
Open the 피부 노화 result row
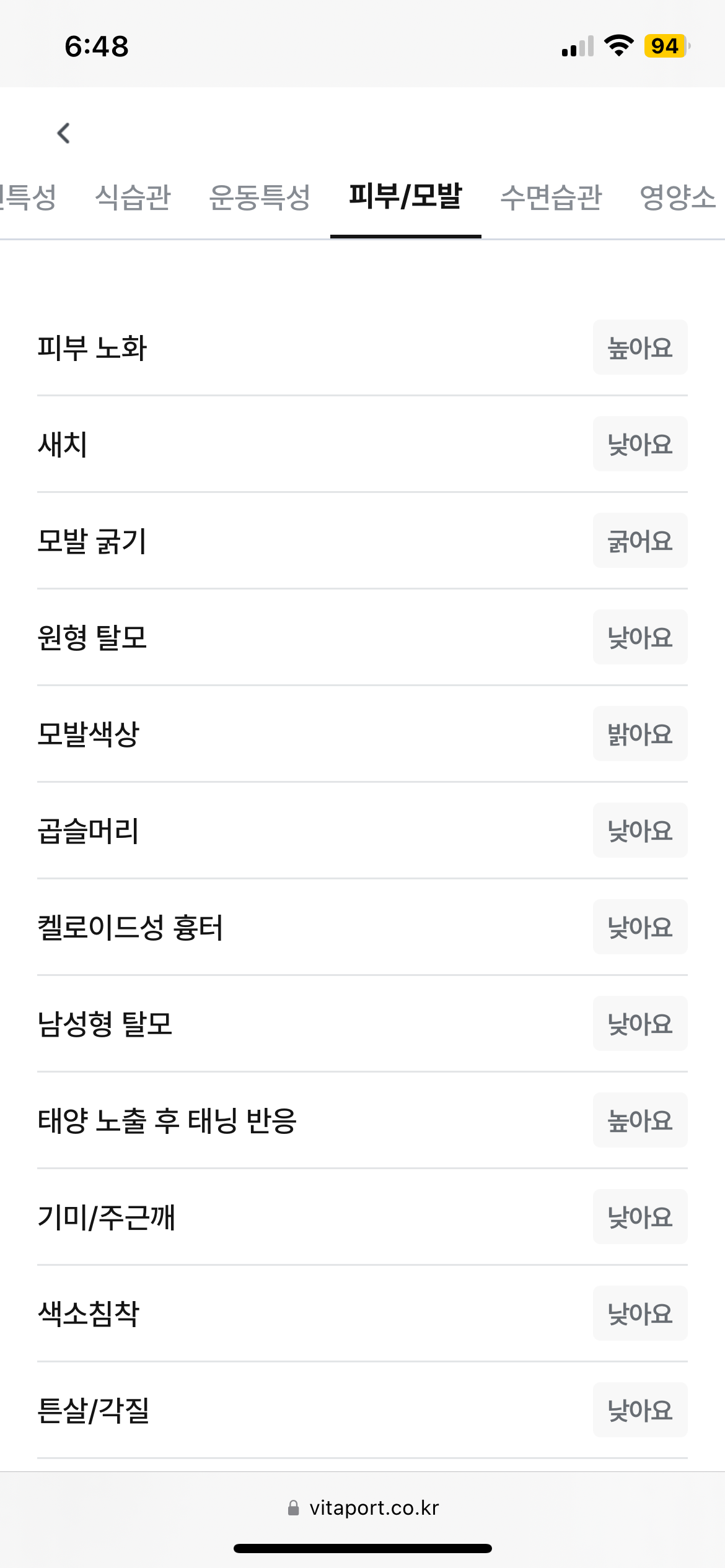(x=362, y=347)
